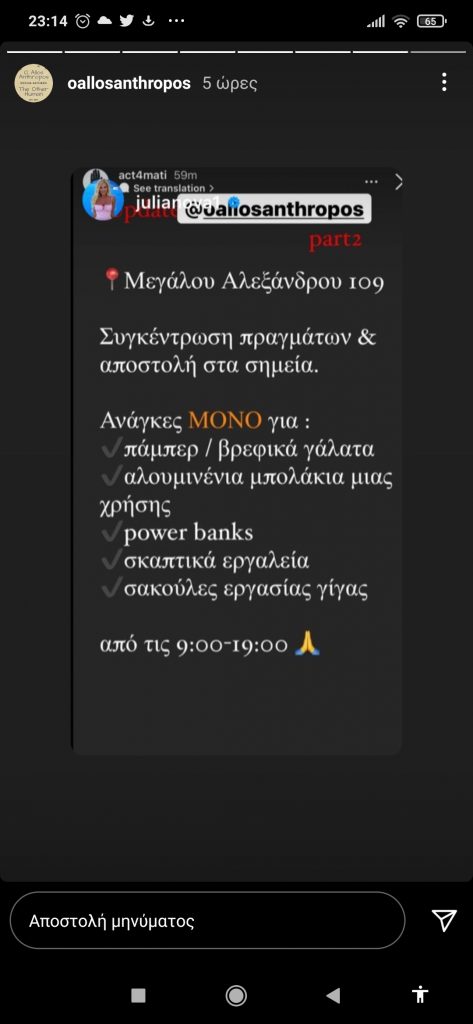
Task: Open the story overflow menu
Action: 444,82
